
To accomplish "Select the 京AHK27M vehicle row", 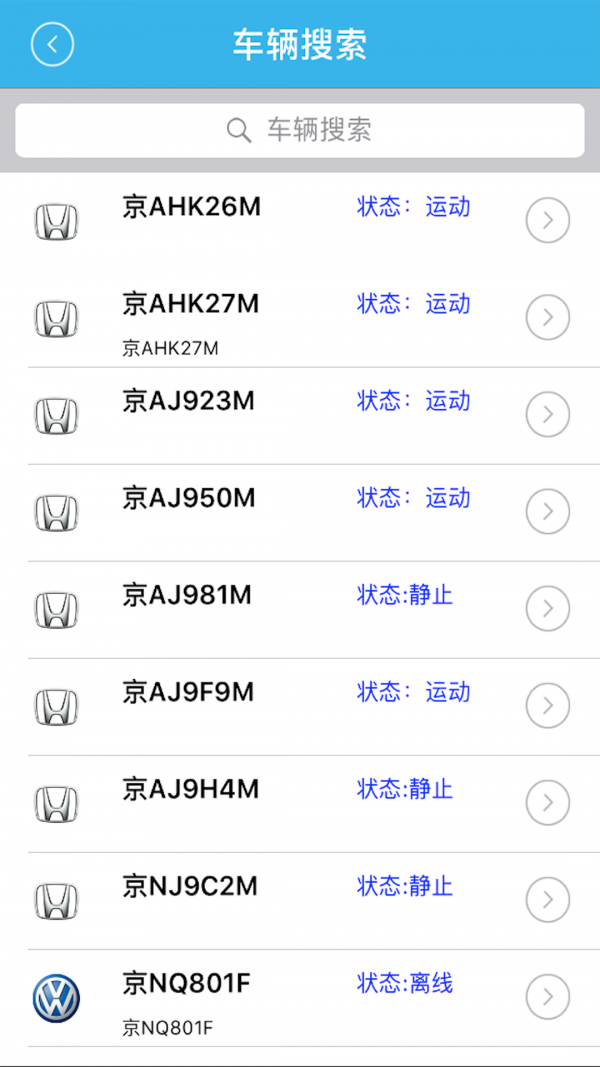I will (x=300, y=318).
